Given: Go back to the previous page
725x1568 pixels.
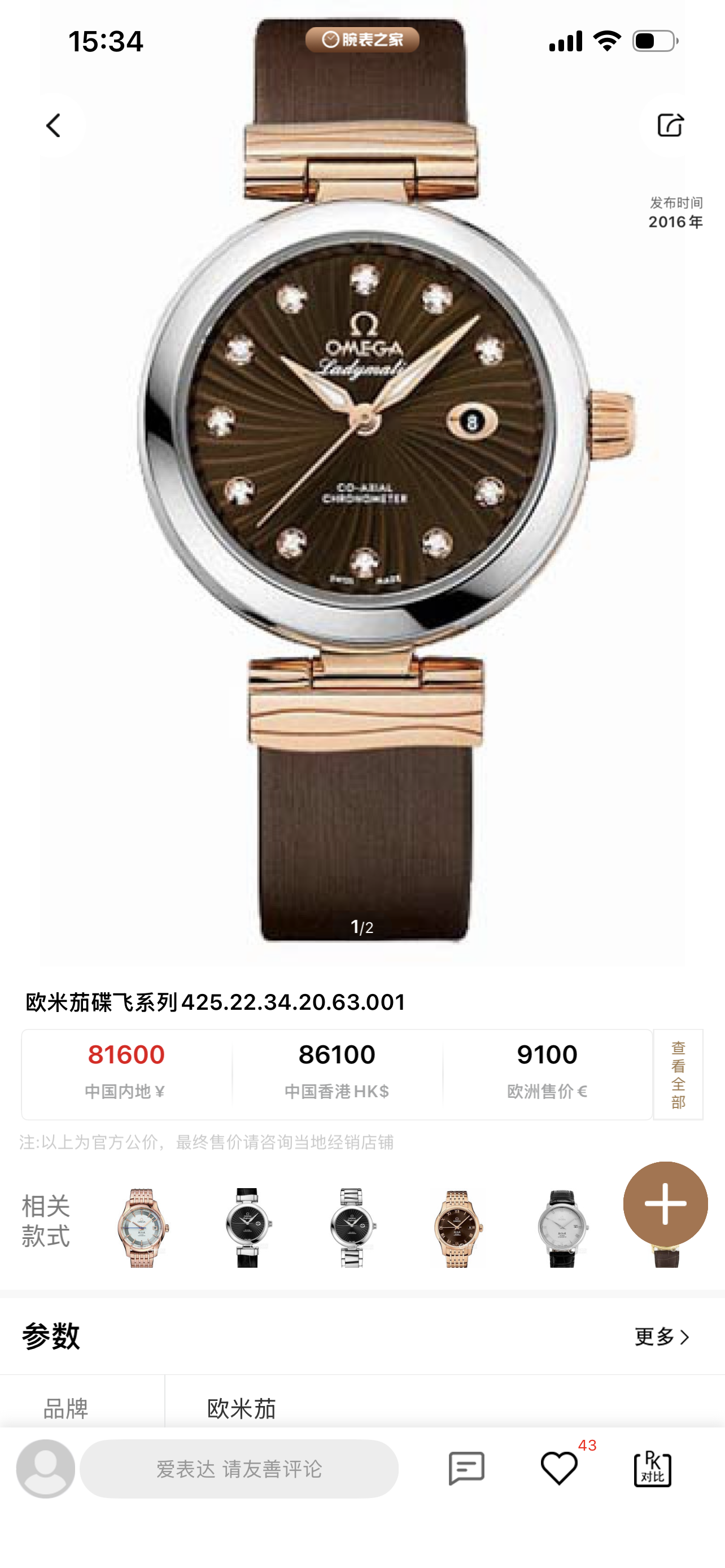Looking at the screenshot, I should [x=54, y=126].
